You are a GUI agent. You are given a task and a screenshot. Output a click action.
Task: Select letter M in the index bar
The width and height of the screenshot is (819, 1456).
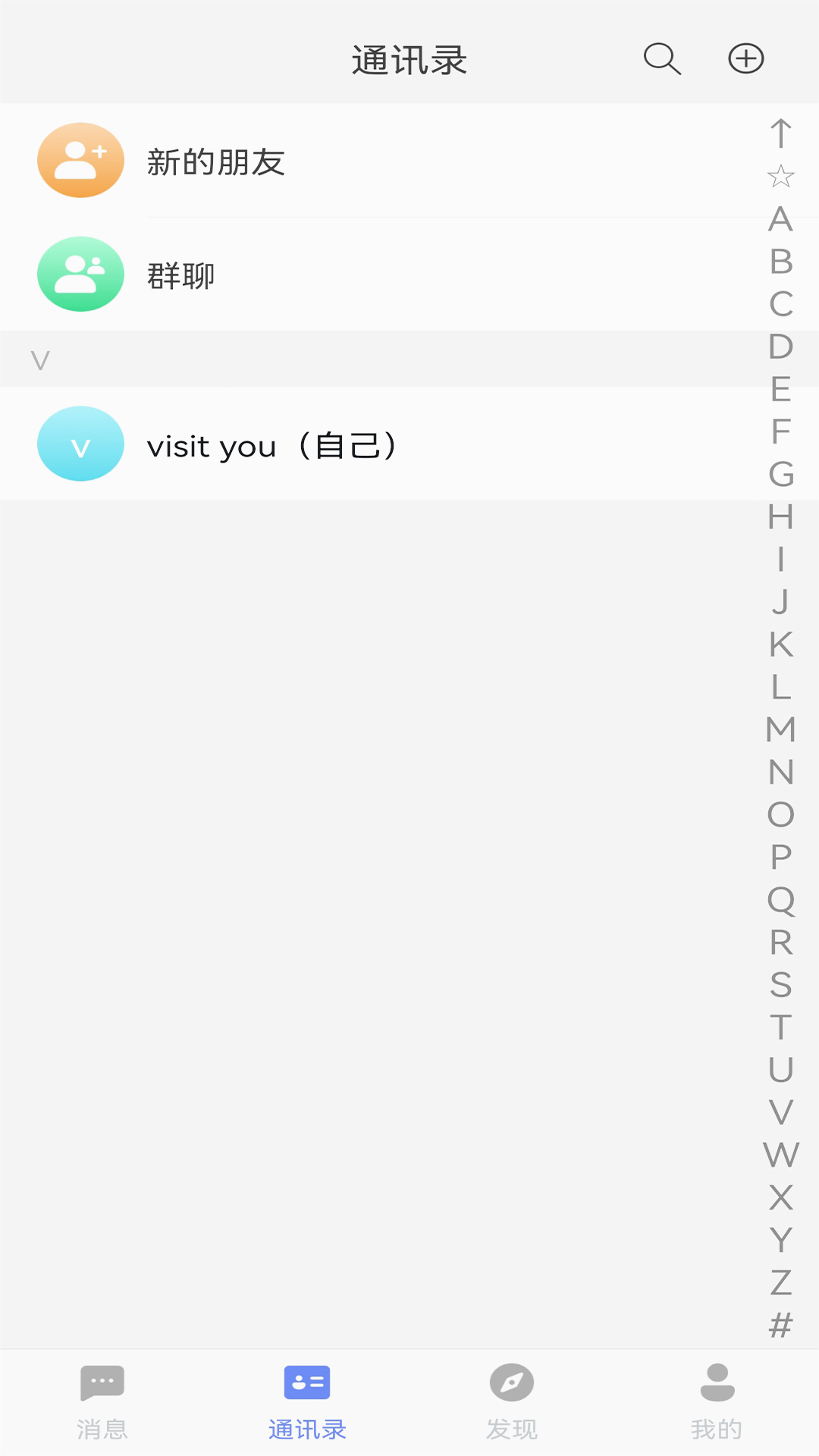tap(780, 730)
